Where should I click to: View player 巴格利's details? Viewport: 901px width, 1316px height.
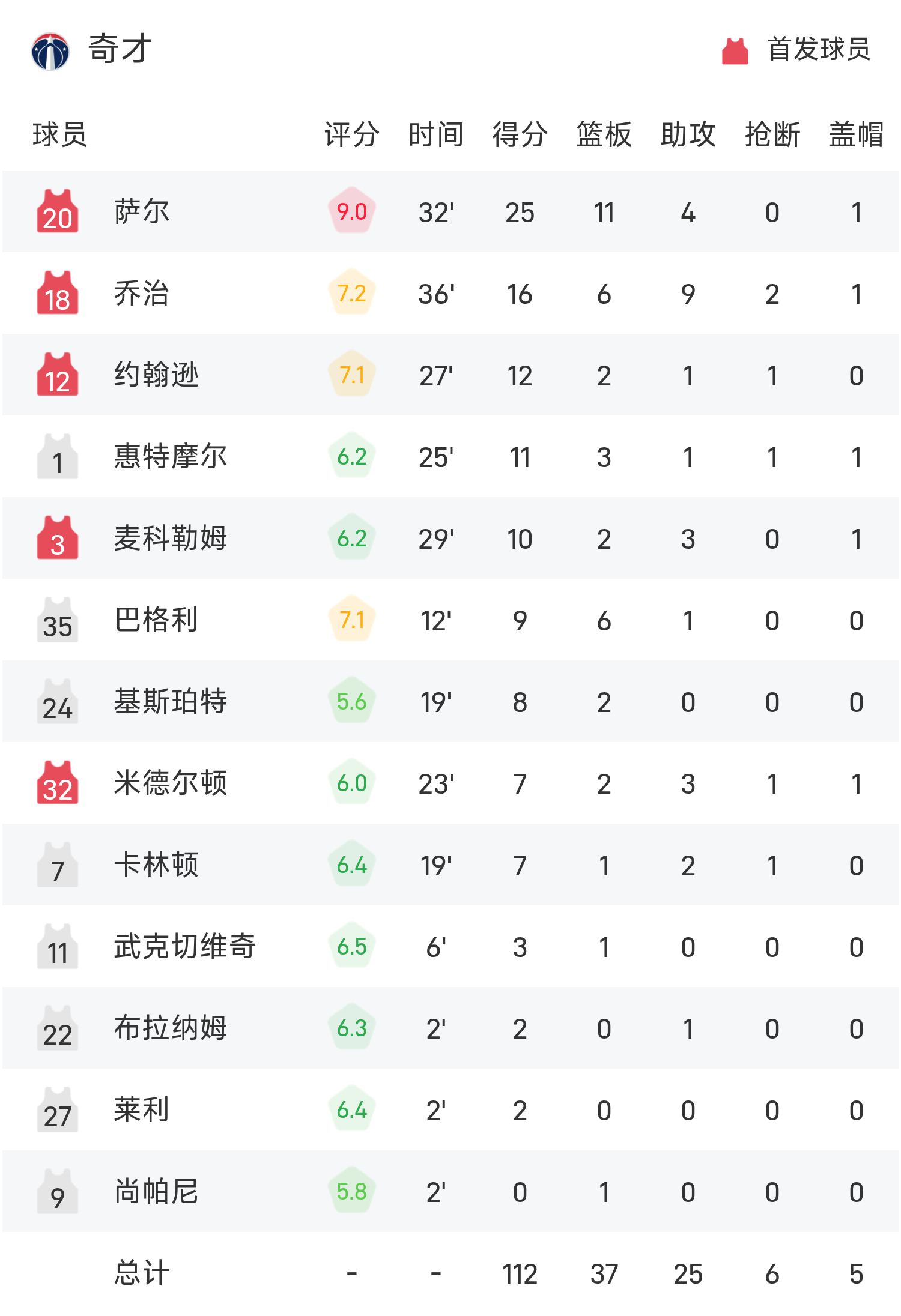tap(156, 620)
